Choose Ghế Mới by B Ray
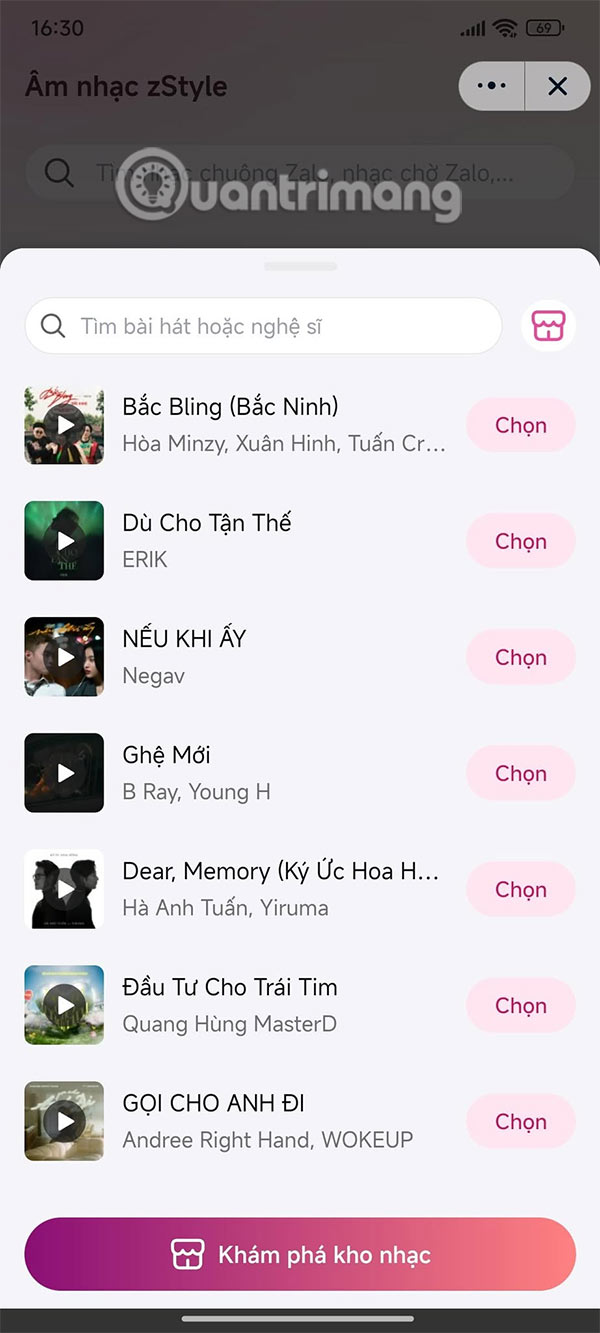Screen dimensions: 600x1333 (x=520, y=773)
